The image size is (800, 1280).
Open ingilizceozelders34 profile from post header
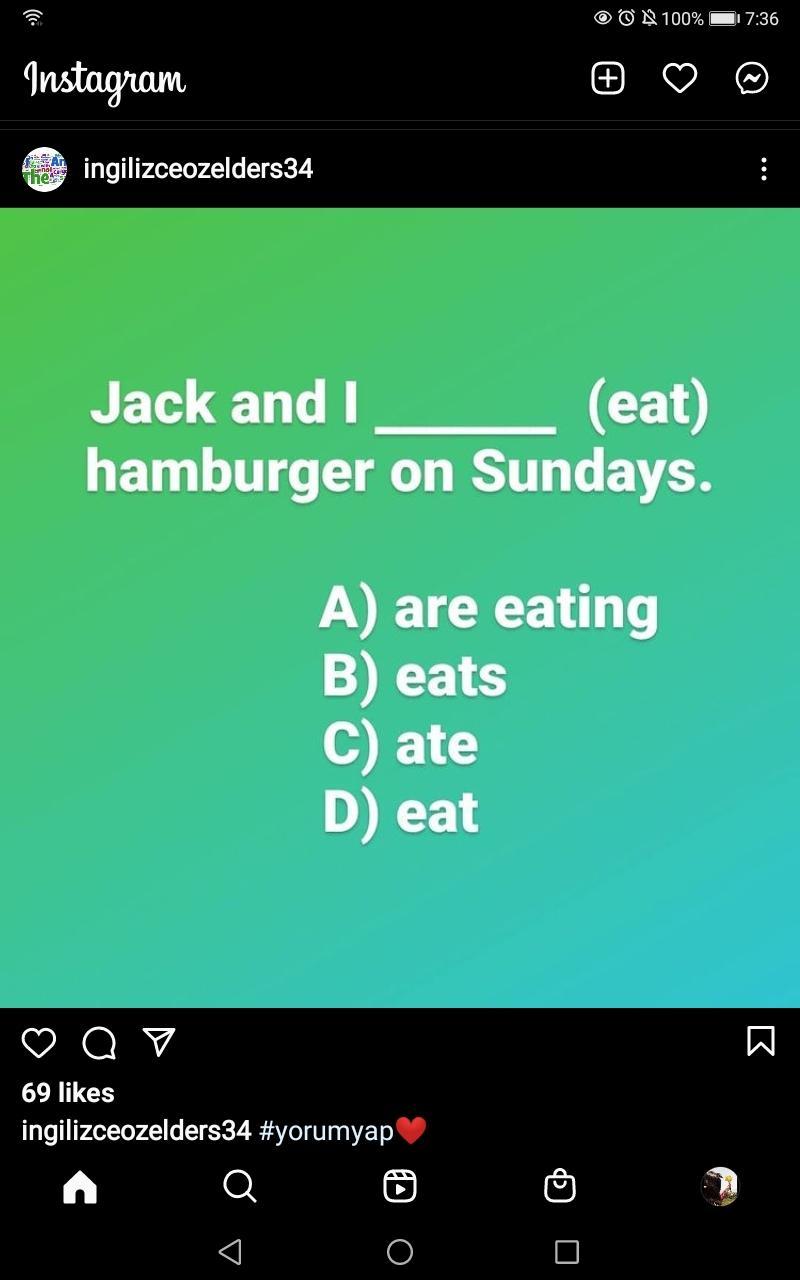click(198, 169)
